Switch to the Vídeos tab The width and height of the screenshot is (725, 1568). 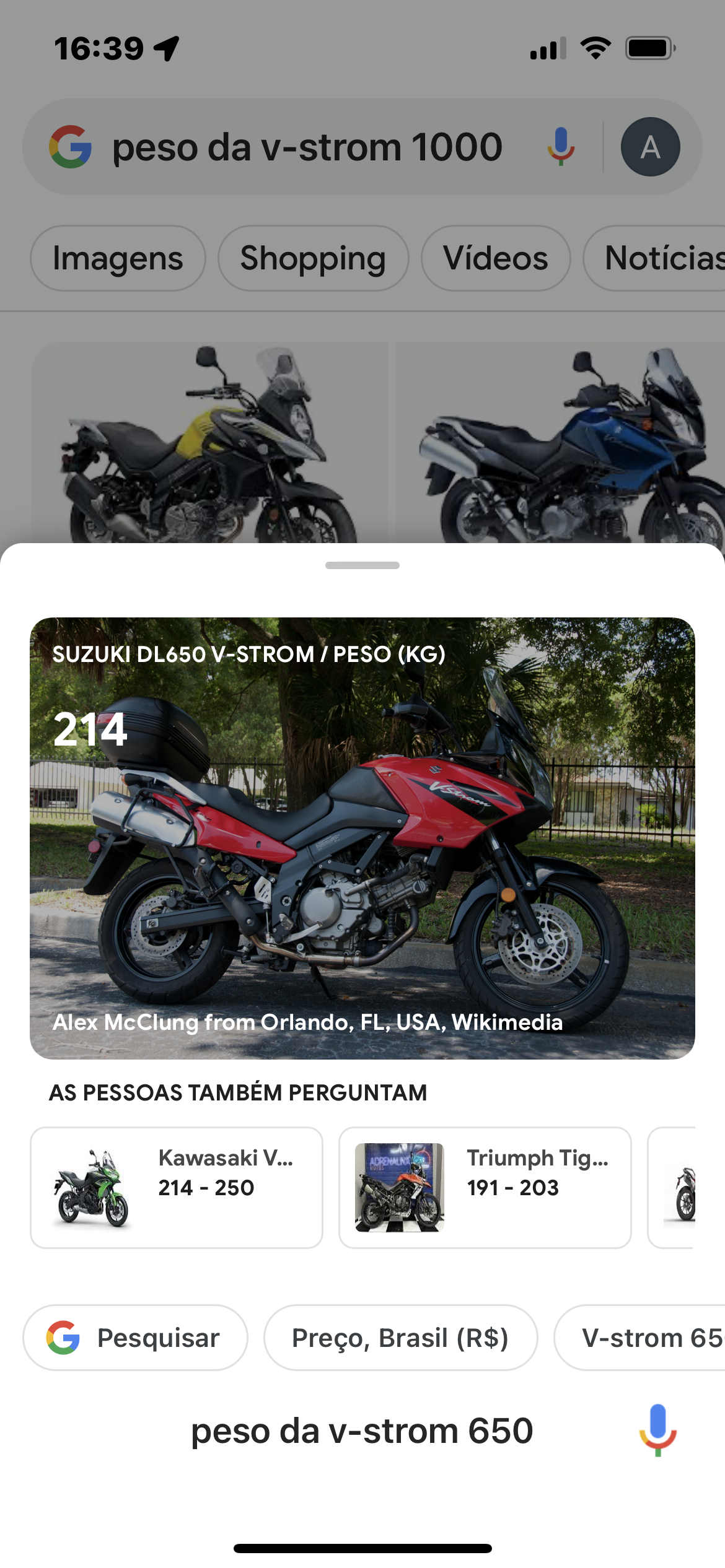coord(496,258)
